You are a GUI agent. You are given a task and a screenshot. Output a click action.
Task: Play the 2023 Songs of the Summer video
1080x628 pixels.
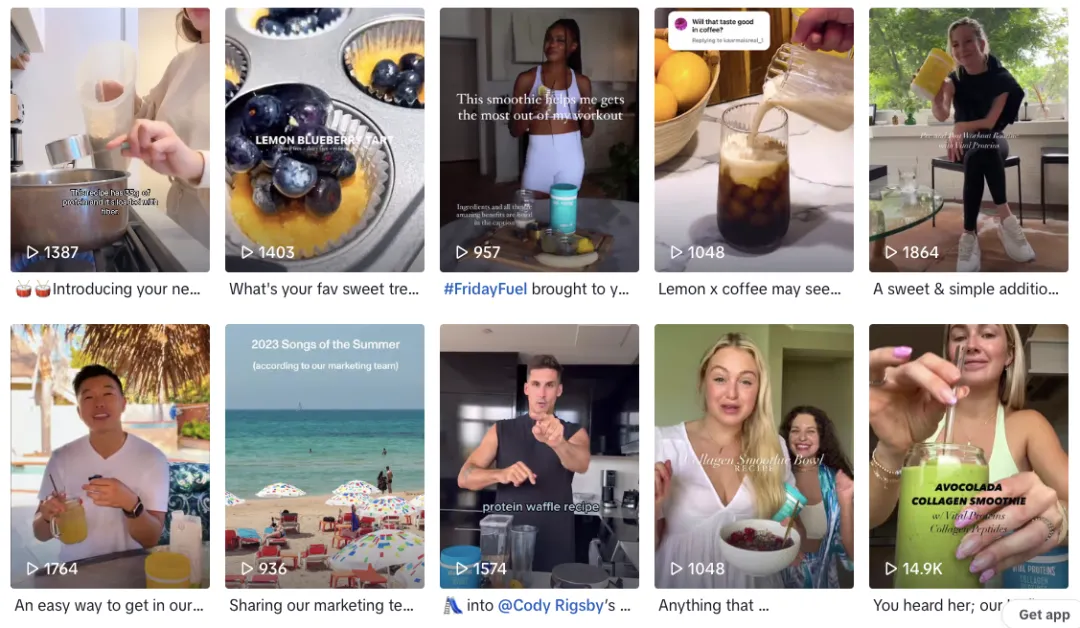pyautogui.click(x=324, y=456)
